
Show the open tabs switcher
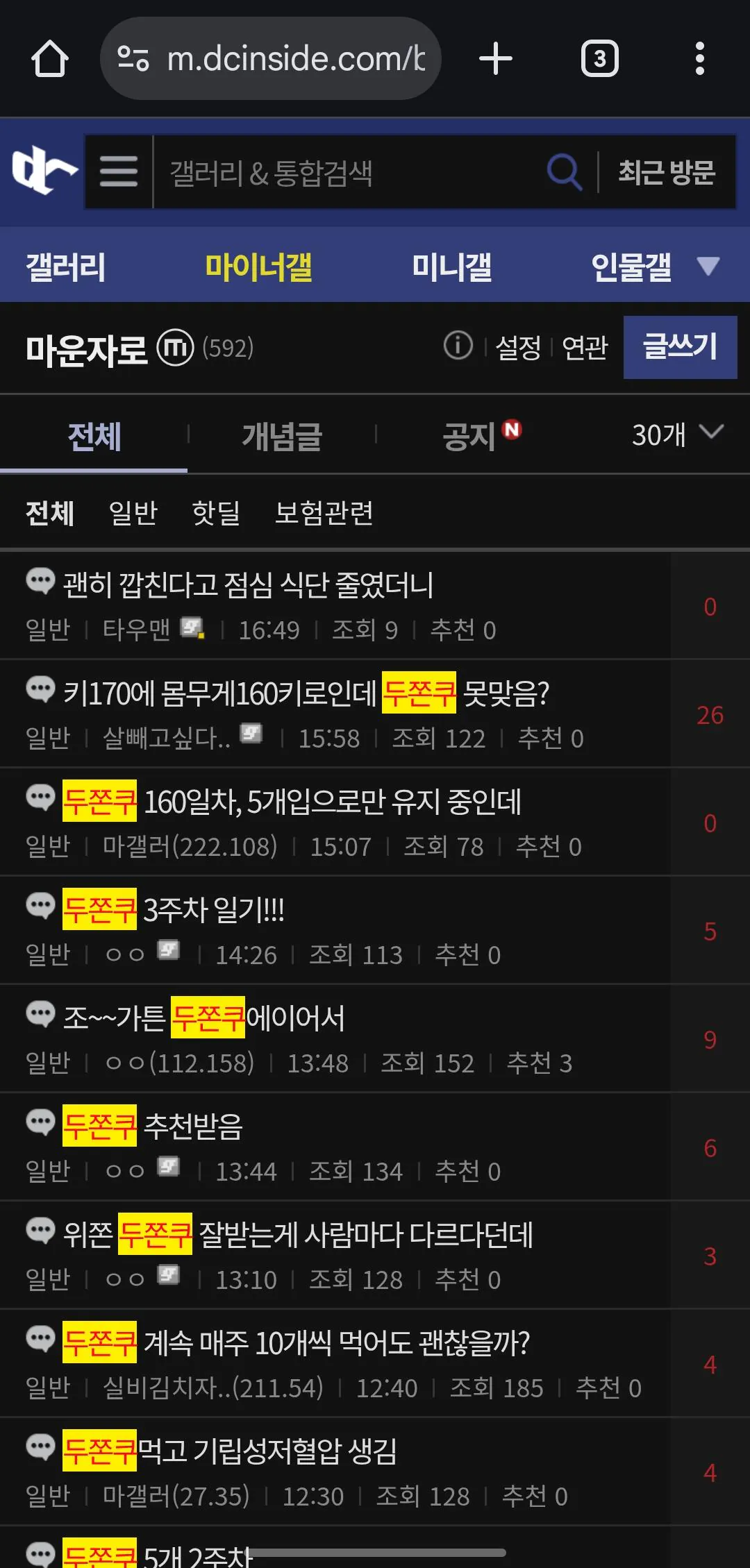(599, 59)
